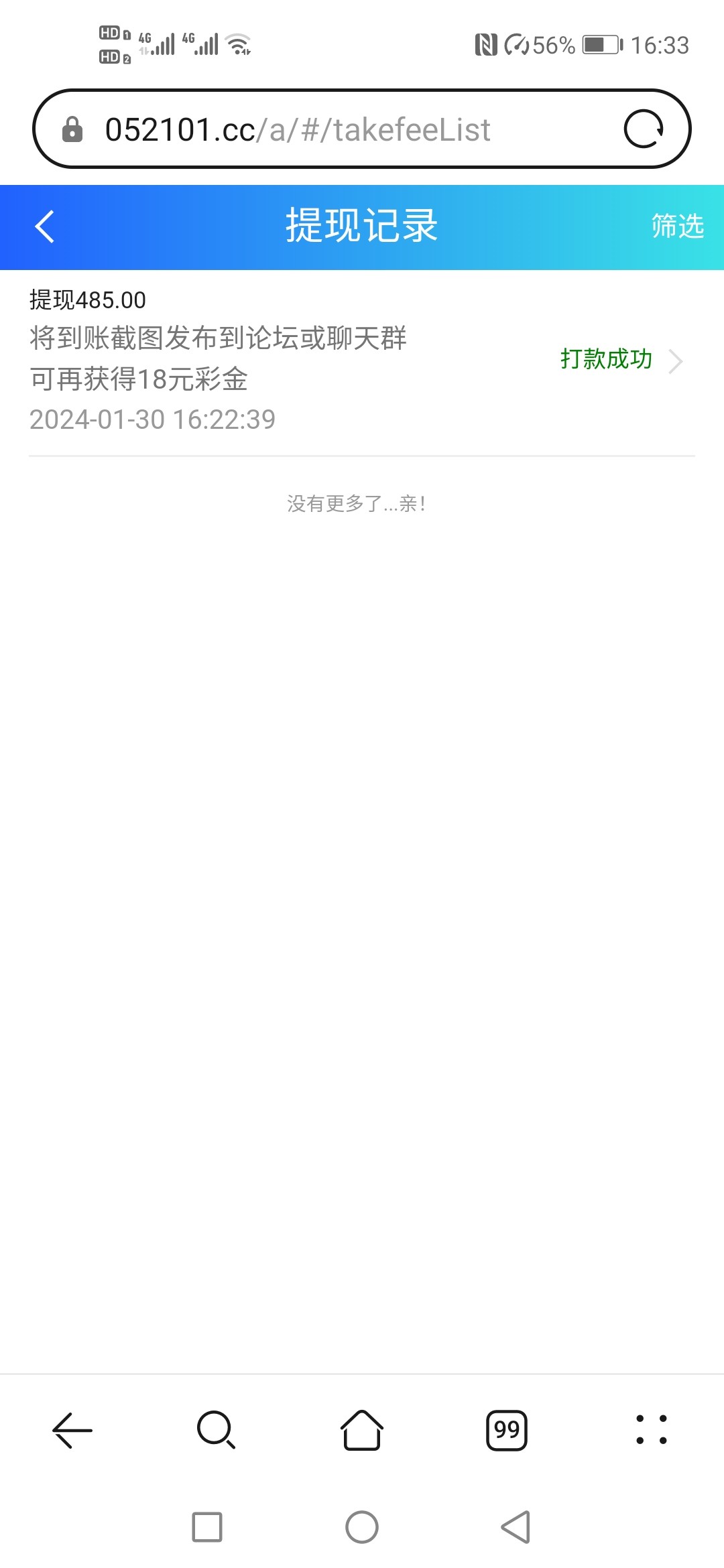The width and height of the screenshot is (724, 1568).
Task: Open recent apps with the square button
Action: tap(207, 1527)
